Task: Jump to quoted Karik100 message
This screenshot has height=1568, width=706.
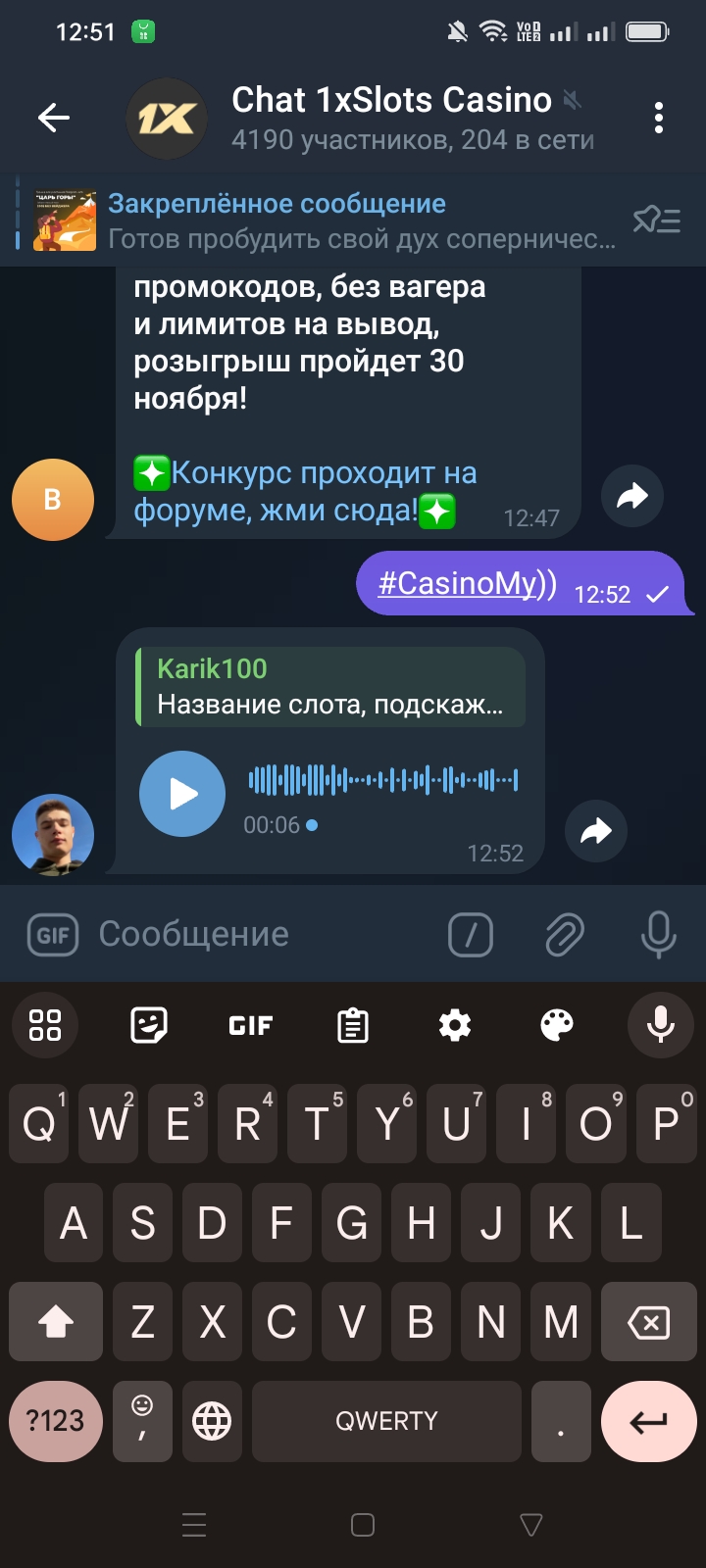Action: (330, 687)
